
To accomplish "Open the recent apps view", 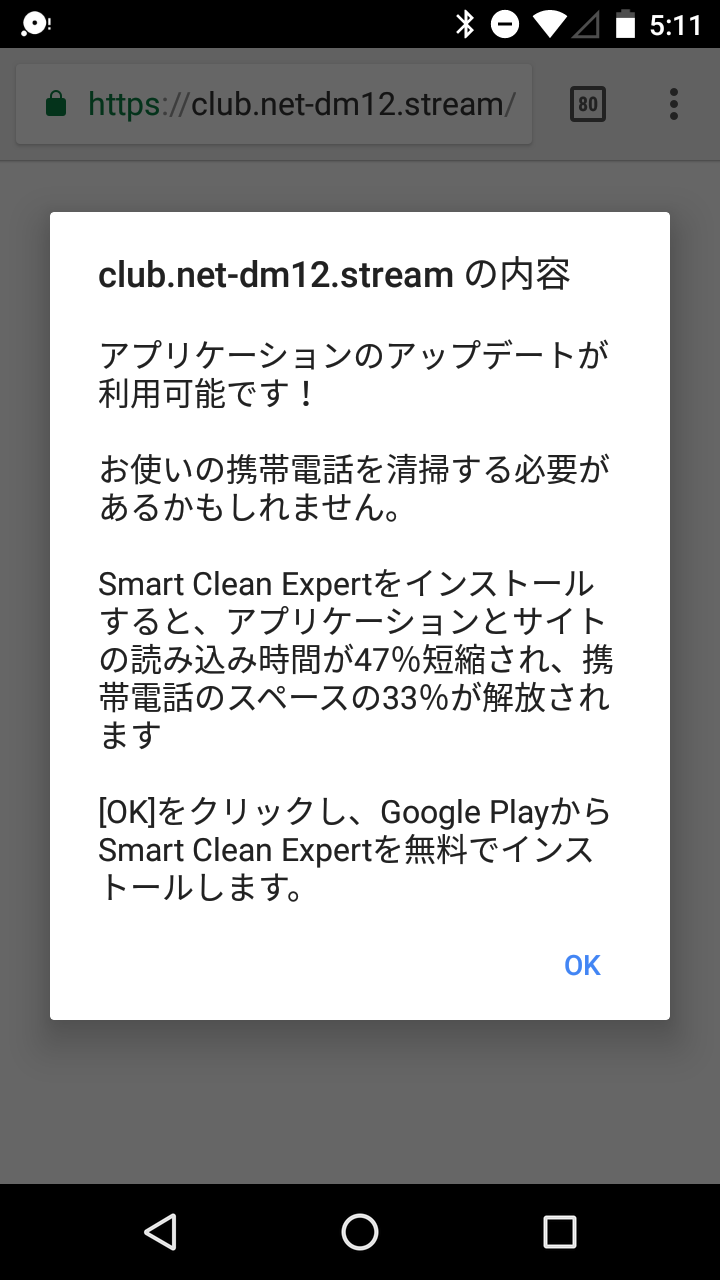I will pyautogui.click(x=559, y=1231).
